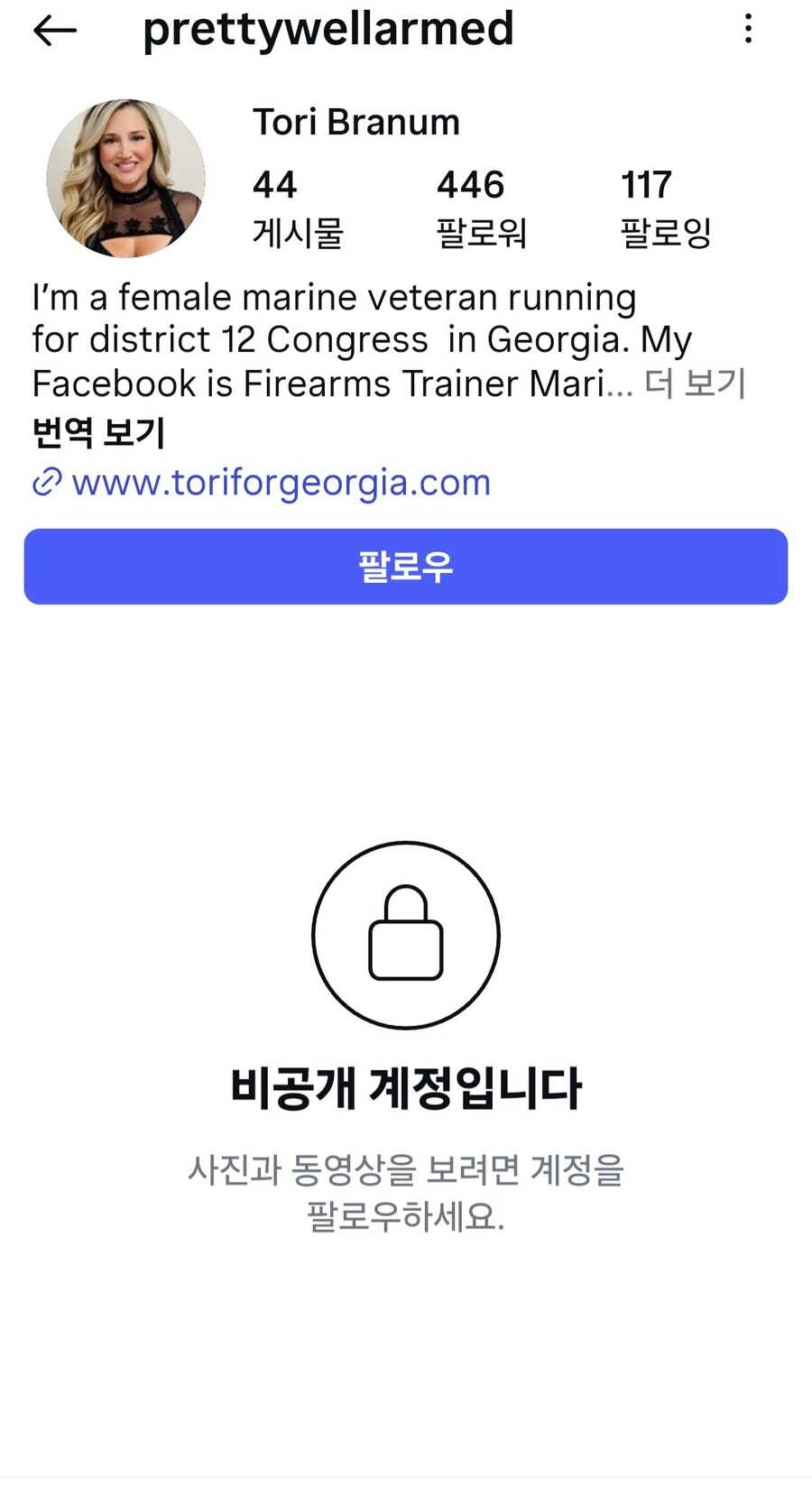Image resolution: width=812 pixels, height=1487 pixels.
Task: Go back using the arrow icon
Action: pyautogui.click(x=55, y=31)
